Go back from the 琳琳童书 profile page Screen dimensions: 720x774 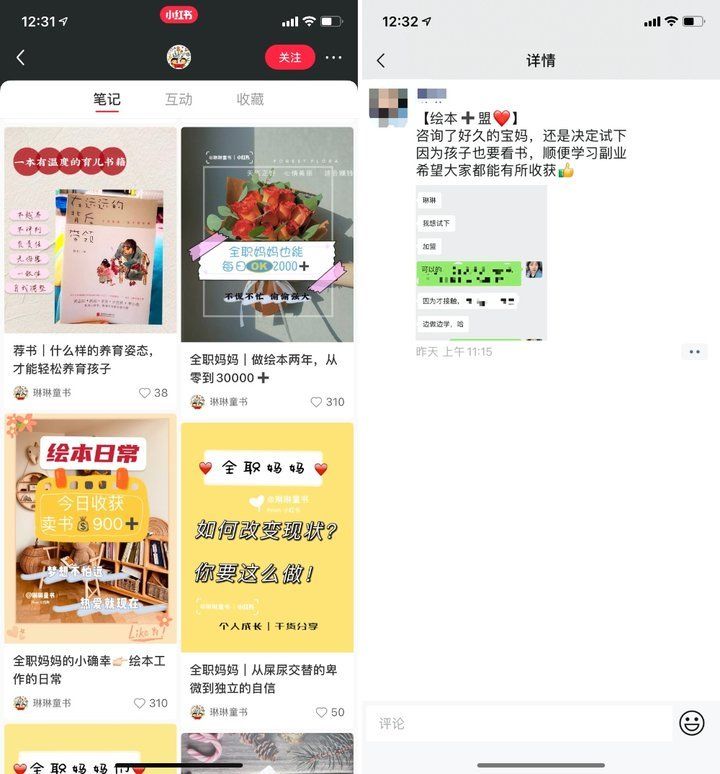(x=21, y=58)
